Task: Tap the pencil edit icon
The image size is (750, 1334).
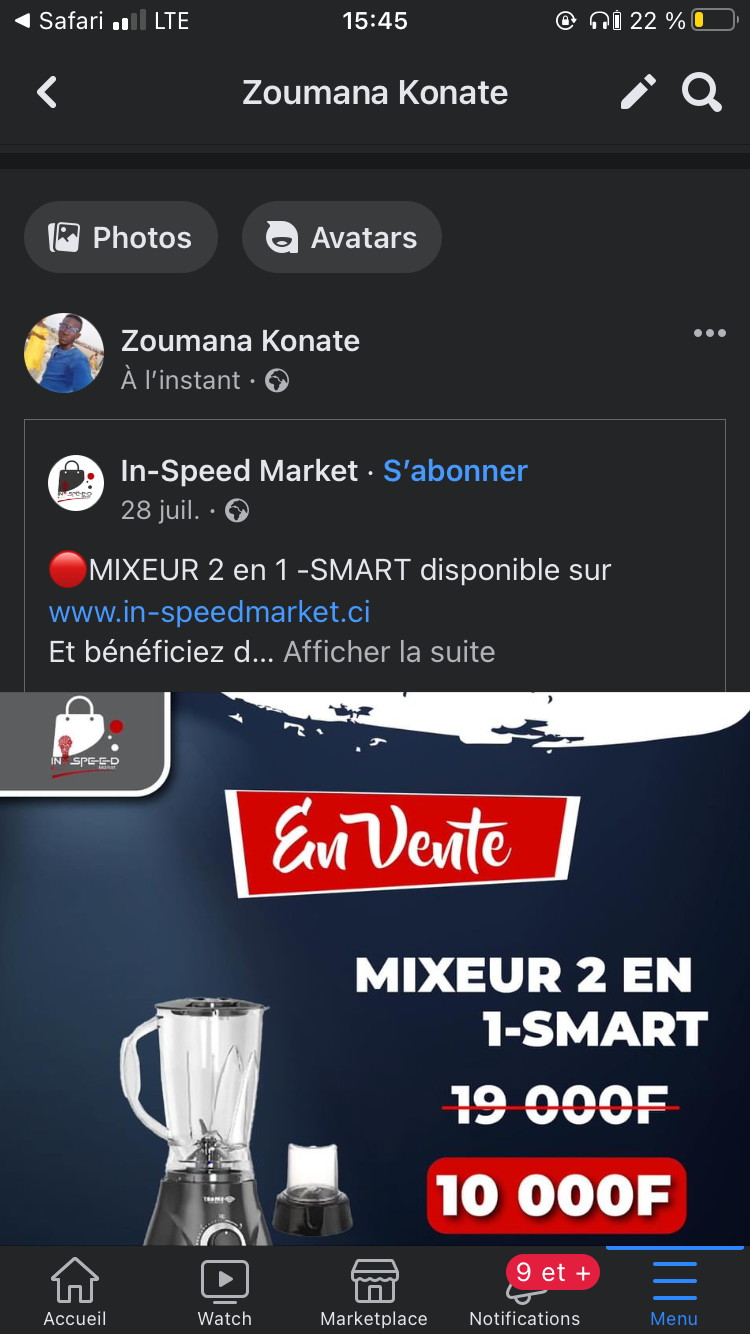Action: [638, 93]
